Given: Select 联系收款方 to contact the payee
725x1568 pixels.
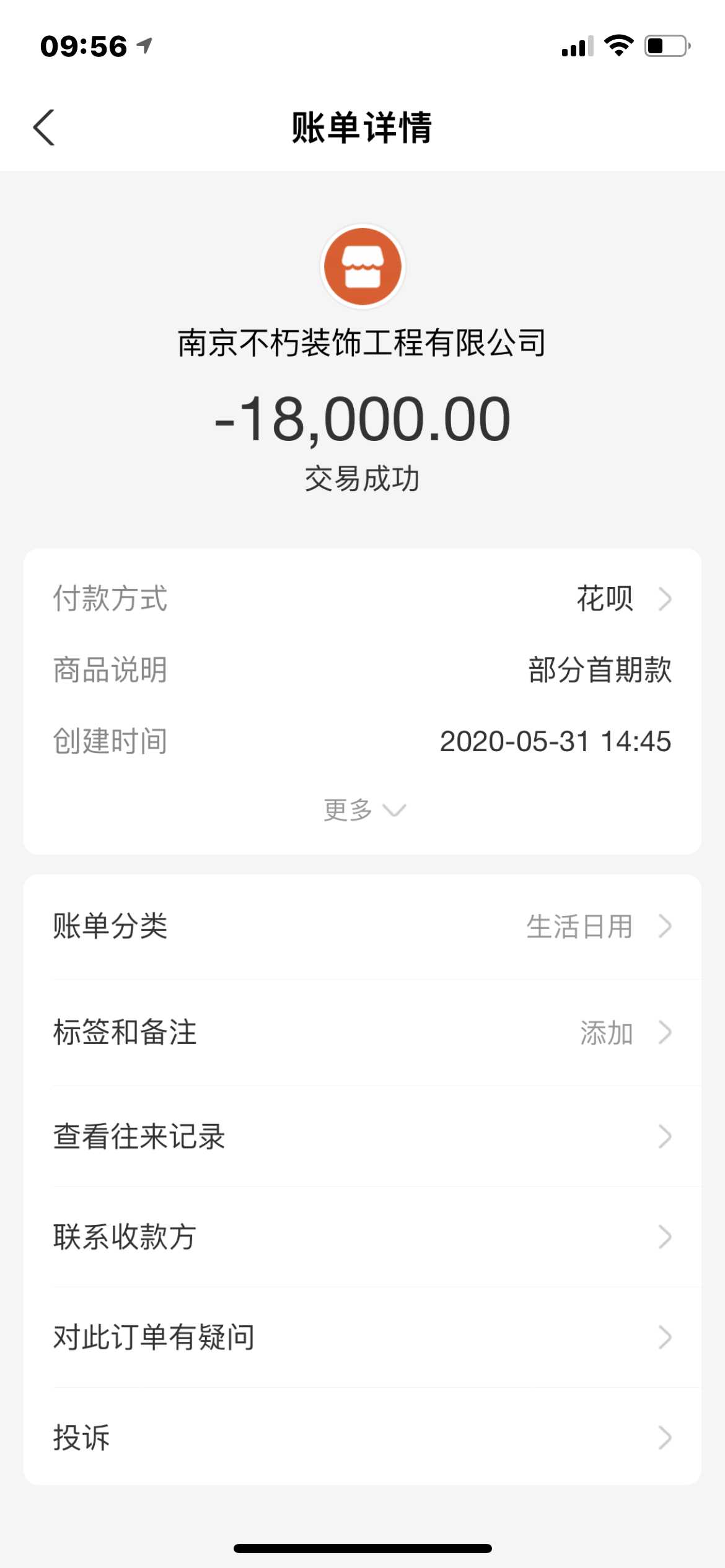Looking at the screenshot, I should (x=362, y=1237).
